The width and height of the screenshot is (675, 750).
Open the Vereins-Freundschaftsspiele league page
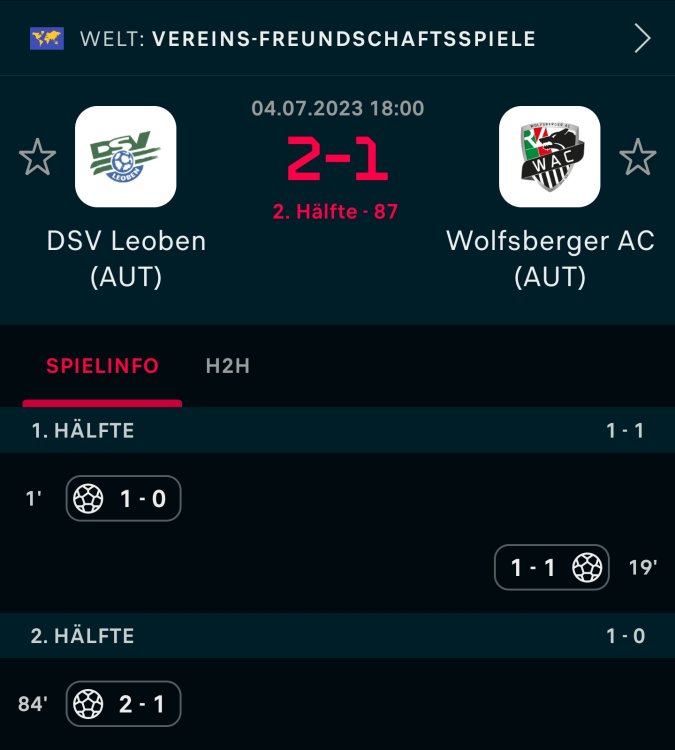340,39
